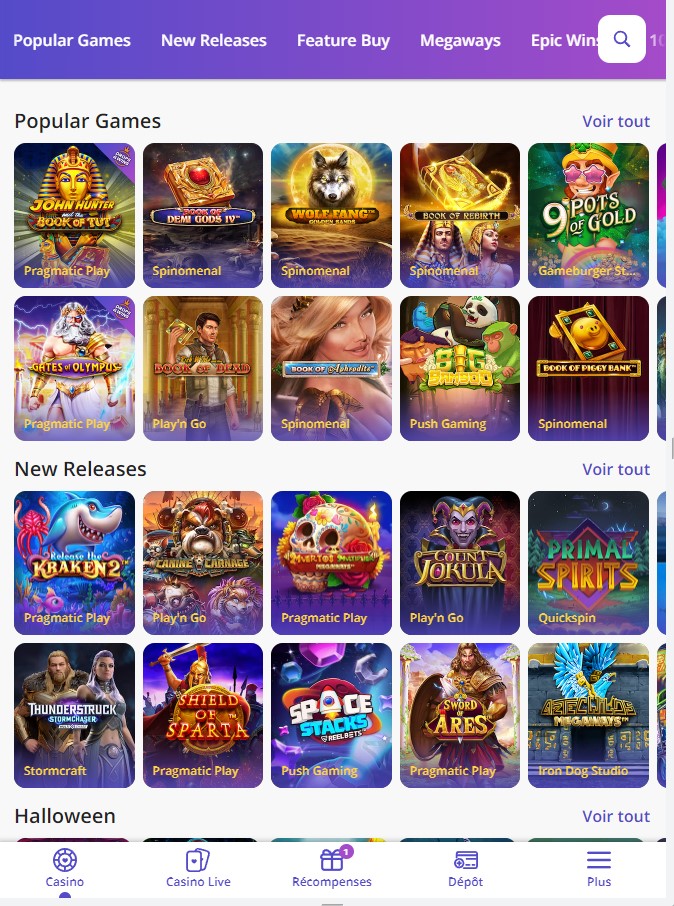Open Voir tout for Halloween section
Image resolution: width=674 pixels, height=906 pixels.
616,816
